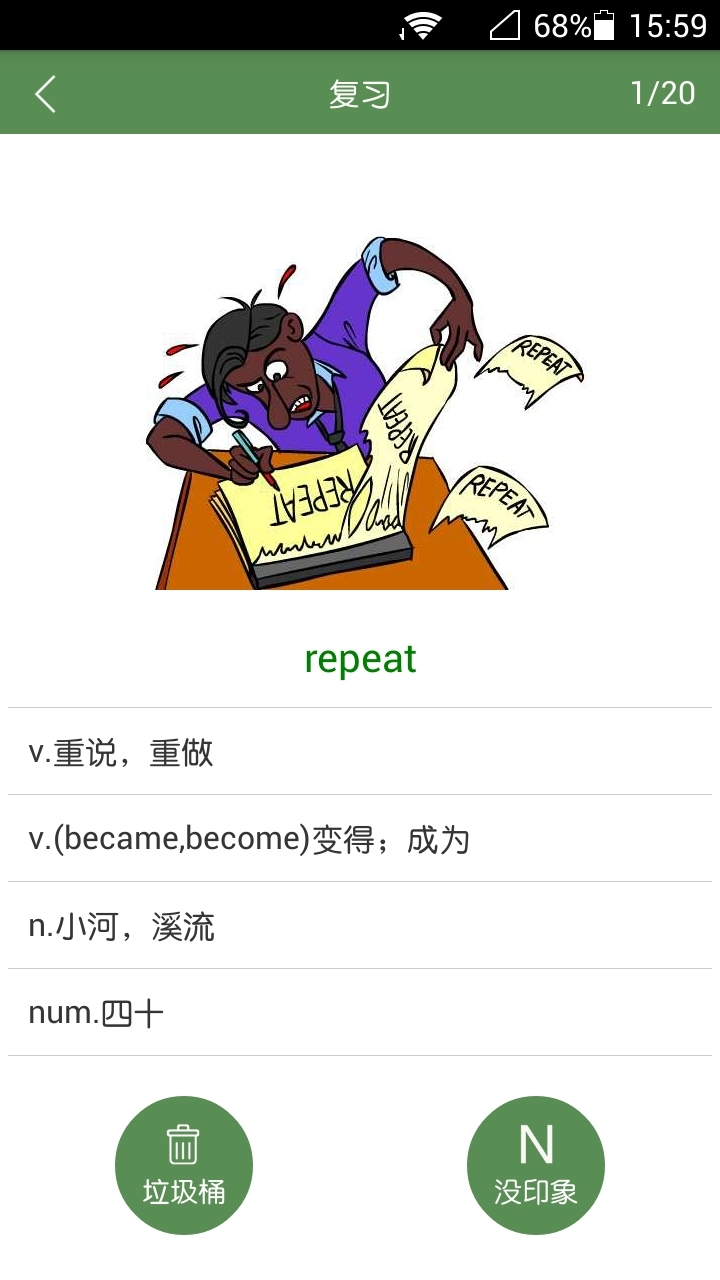Select the answer 'v.重说，重做'
720x1280 pixels.
360,751
